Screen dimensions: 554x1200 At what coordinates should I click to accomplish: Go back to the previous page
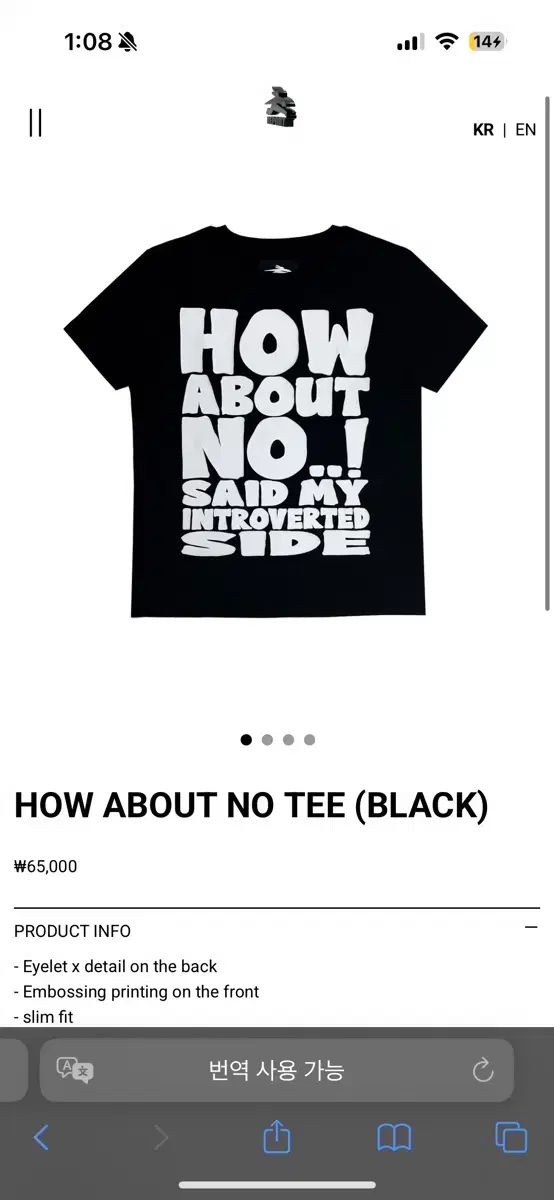coord(41,1137)
